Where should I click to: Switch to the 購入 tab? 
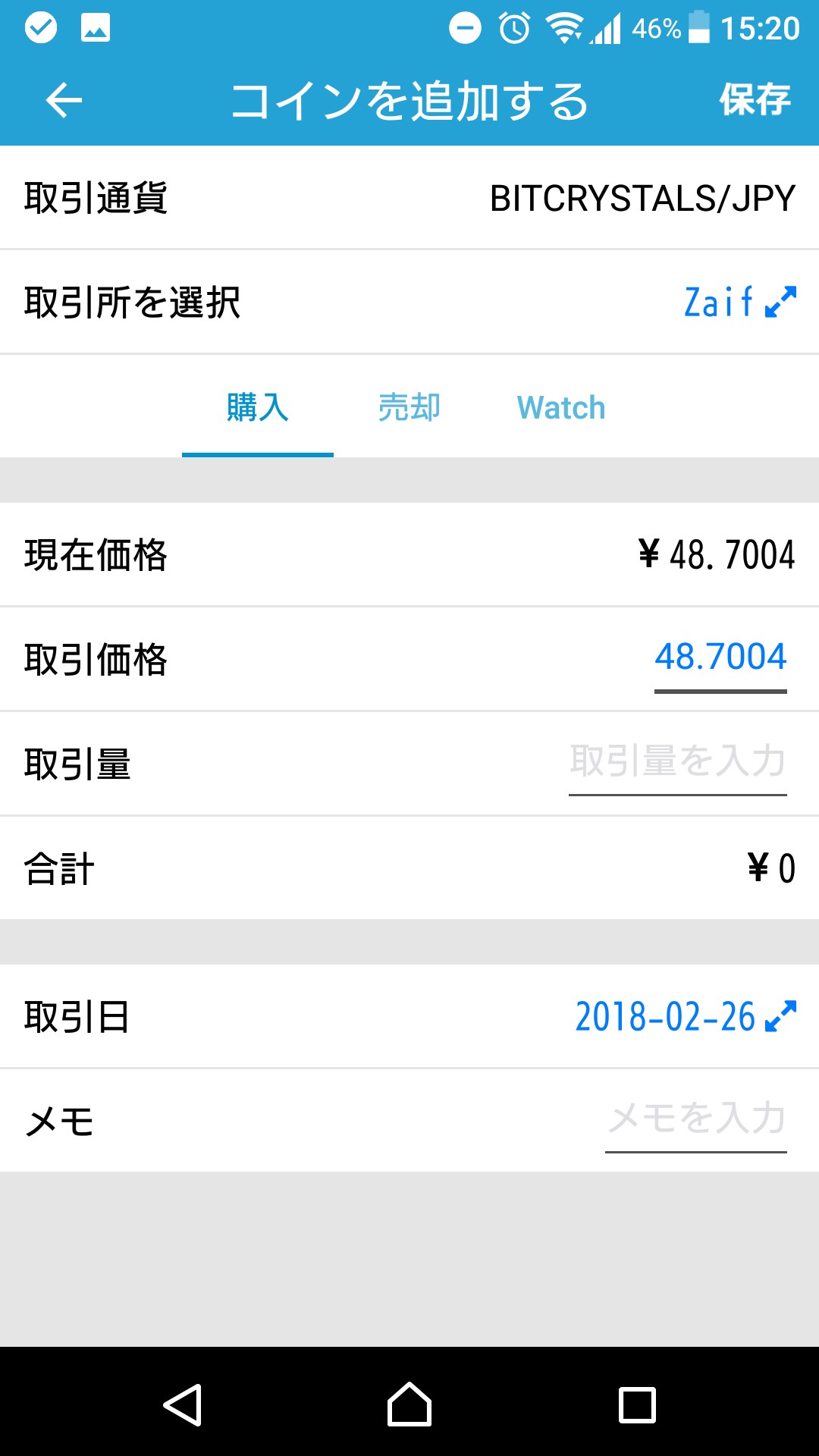pyautogui.click(x=258, y=408)
